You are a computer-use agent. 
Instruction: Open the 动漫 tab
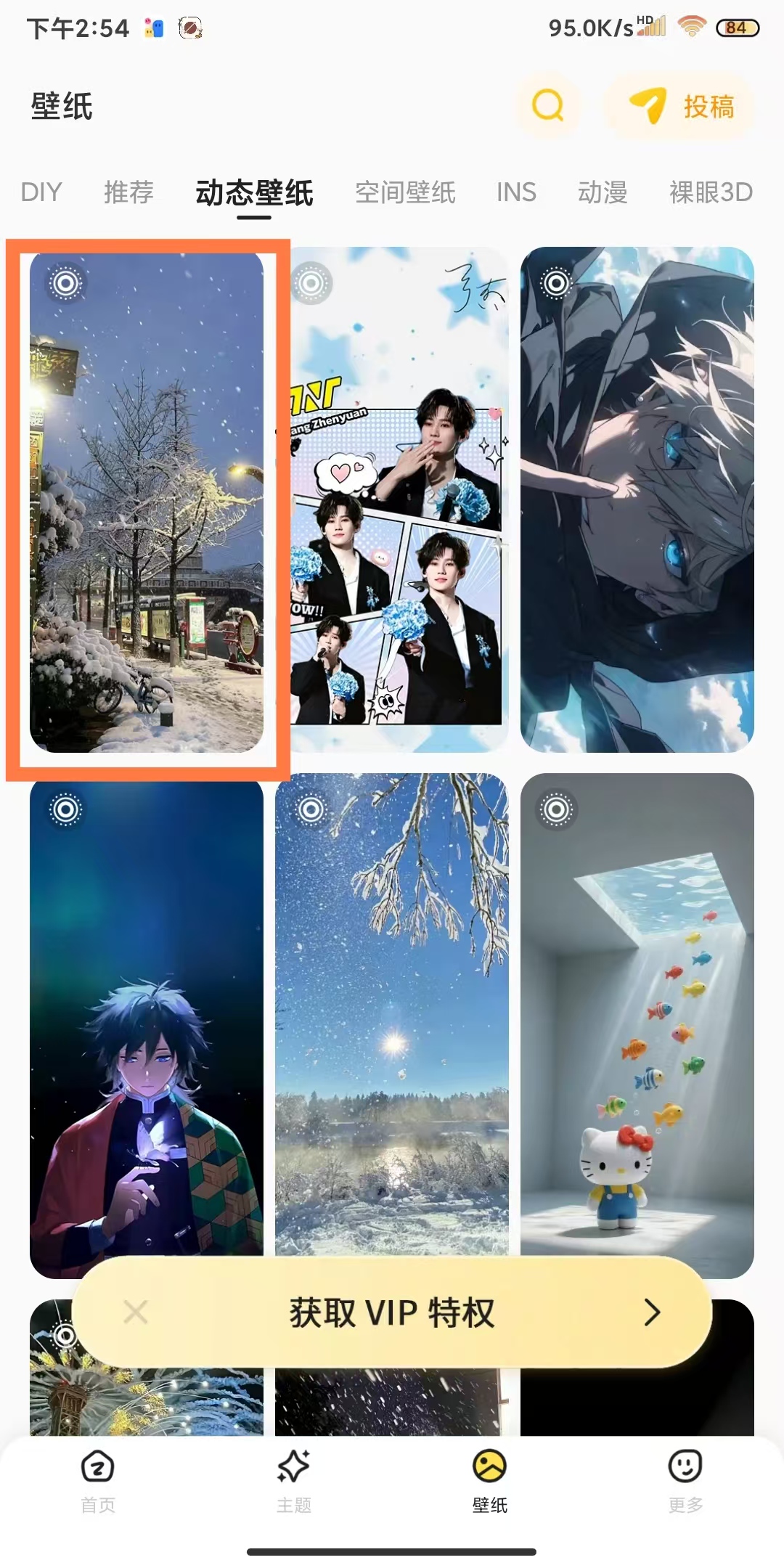coord(603,192)
